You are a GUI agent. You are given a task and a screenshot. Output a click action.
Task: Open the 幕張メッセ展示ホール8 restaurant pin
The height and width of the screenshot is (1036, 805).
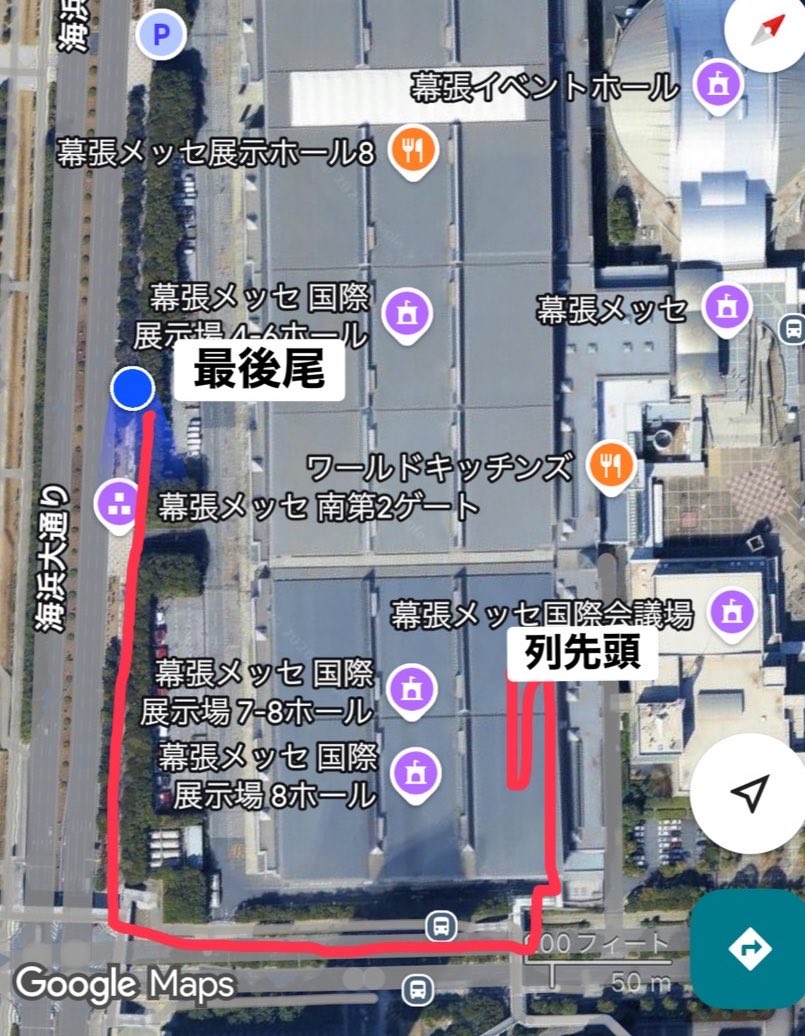point(412,150)
